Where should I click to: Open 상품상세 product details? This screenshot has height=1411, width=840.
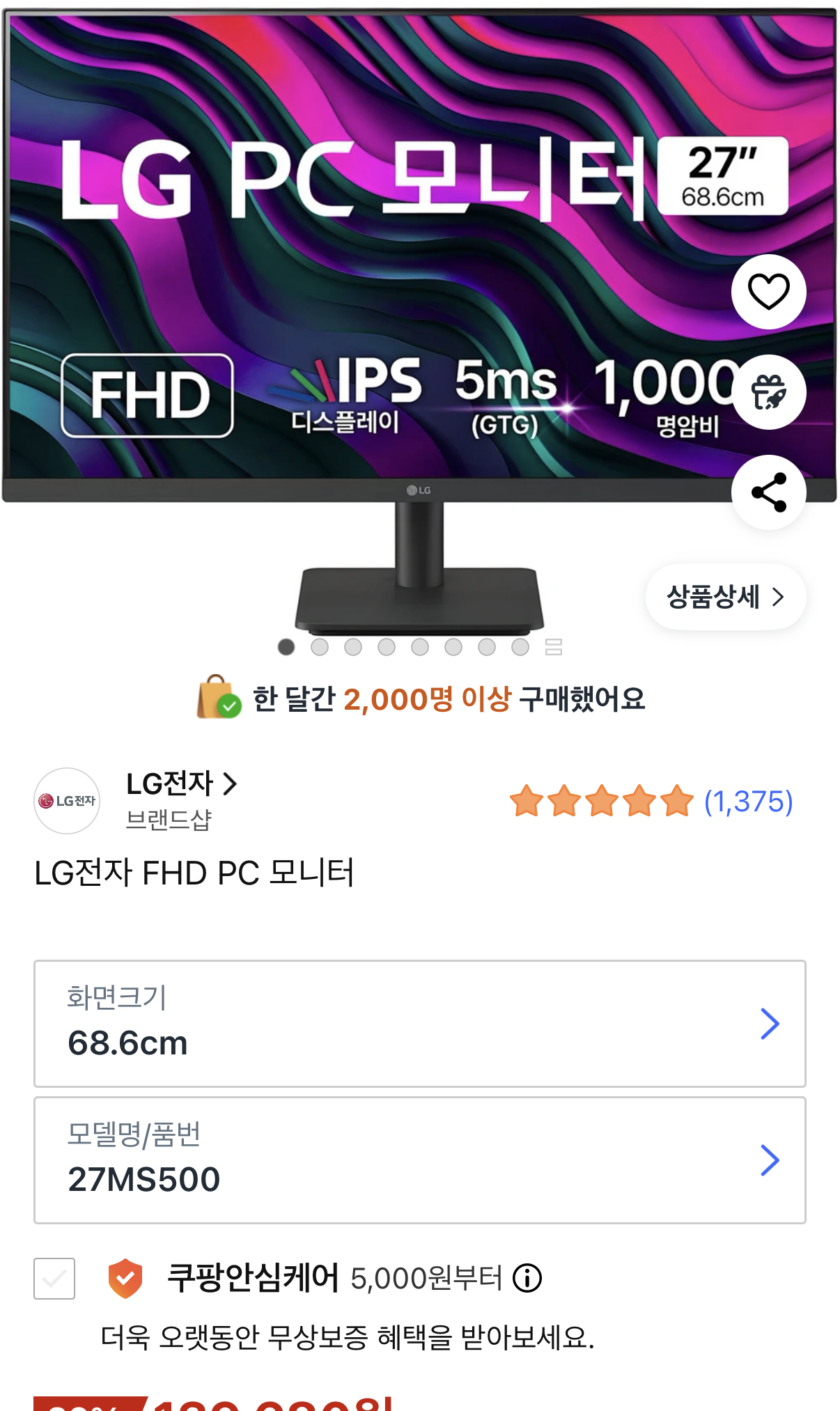click(x=725, y=597)
